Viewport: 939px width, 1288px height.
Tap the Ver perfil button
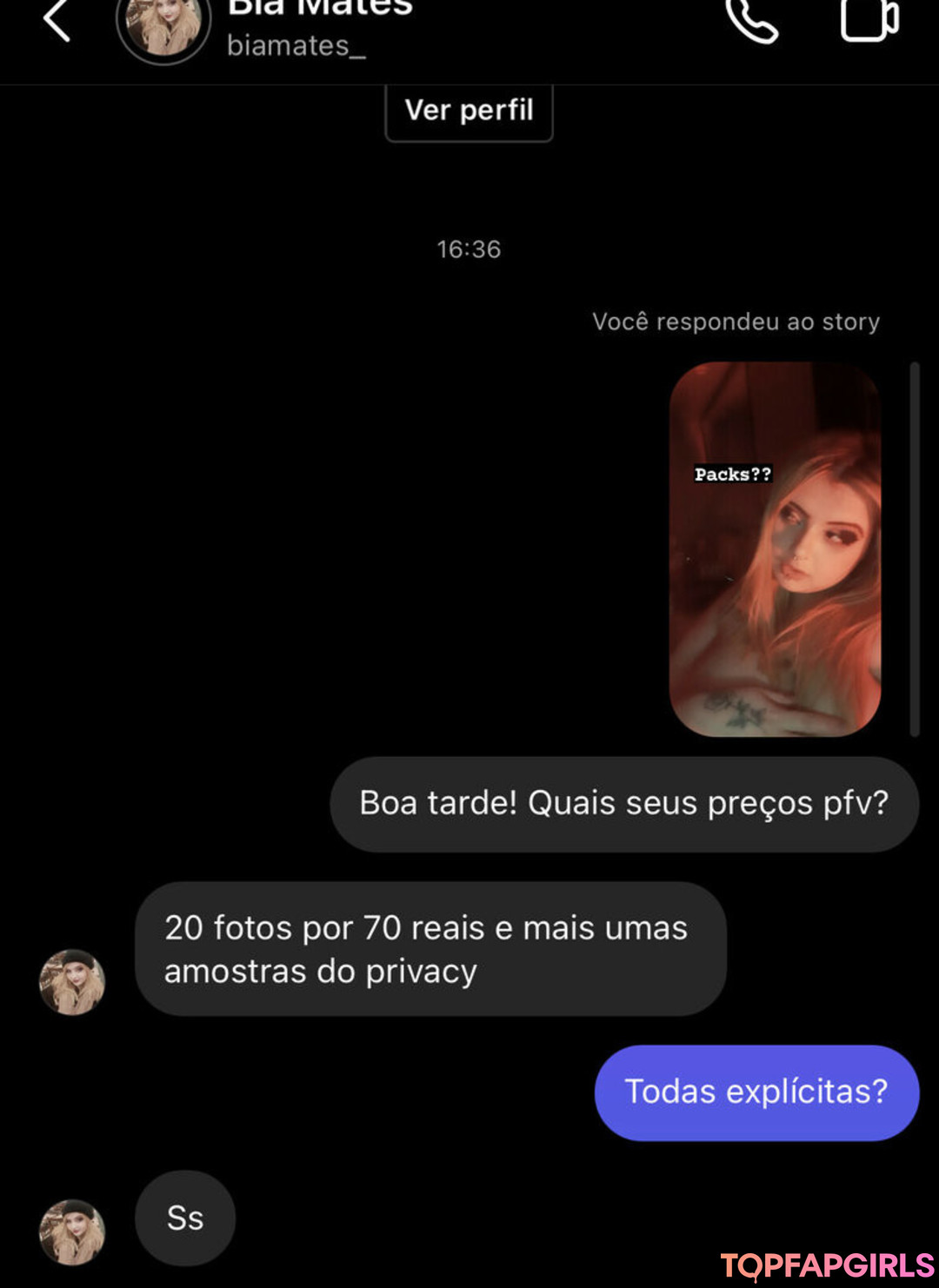click(x=469, y=111)
